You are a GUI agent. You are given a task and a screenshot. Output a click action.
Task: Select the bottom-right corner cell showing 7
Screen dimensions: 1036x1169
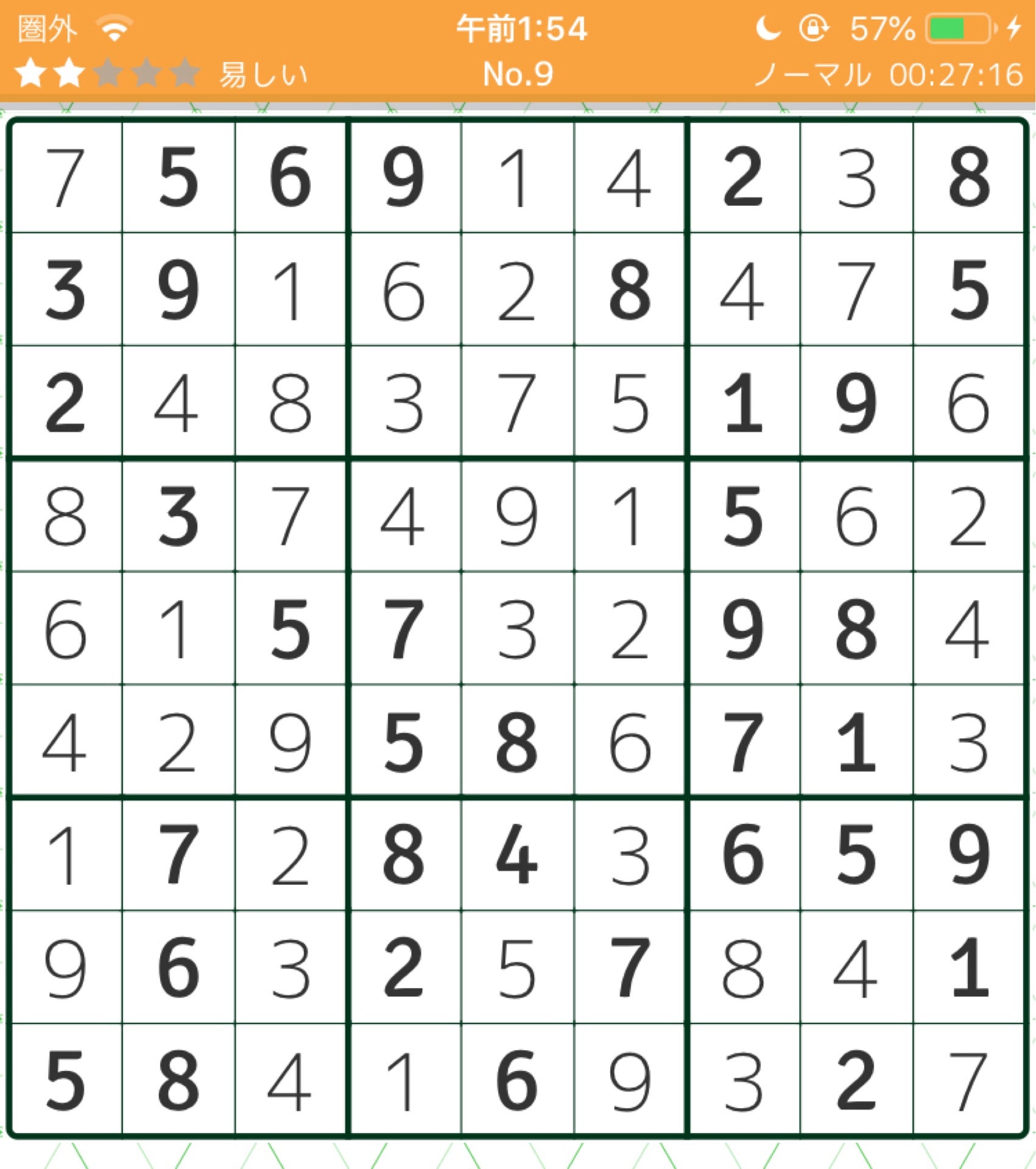[968, 1081]
